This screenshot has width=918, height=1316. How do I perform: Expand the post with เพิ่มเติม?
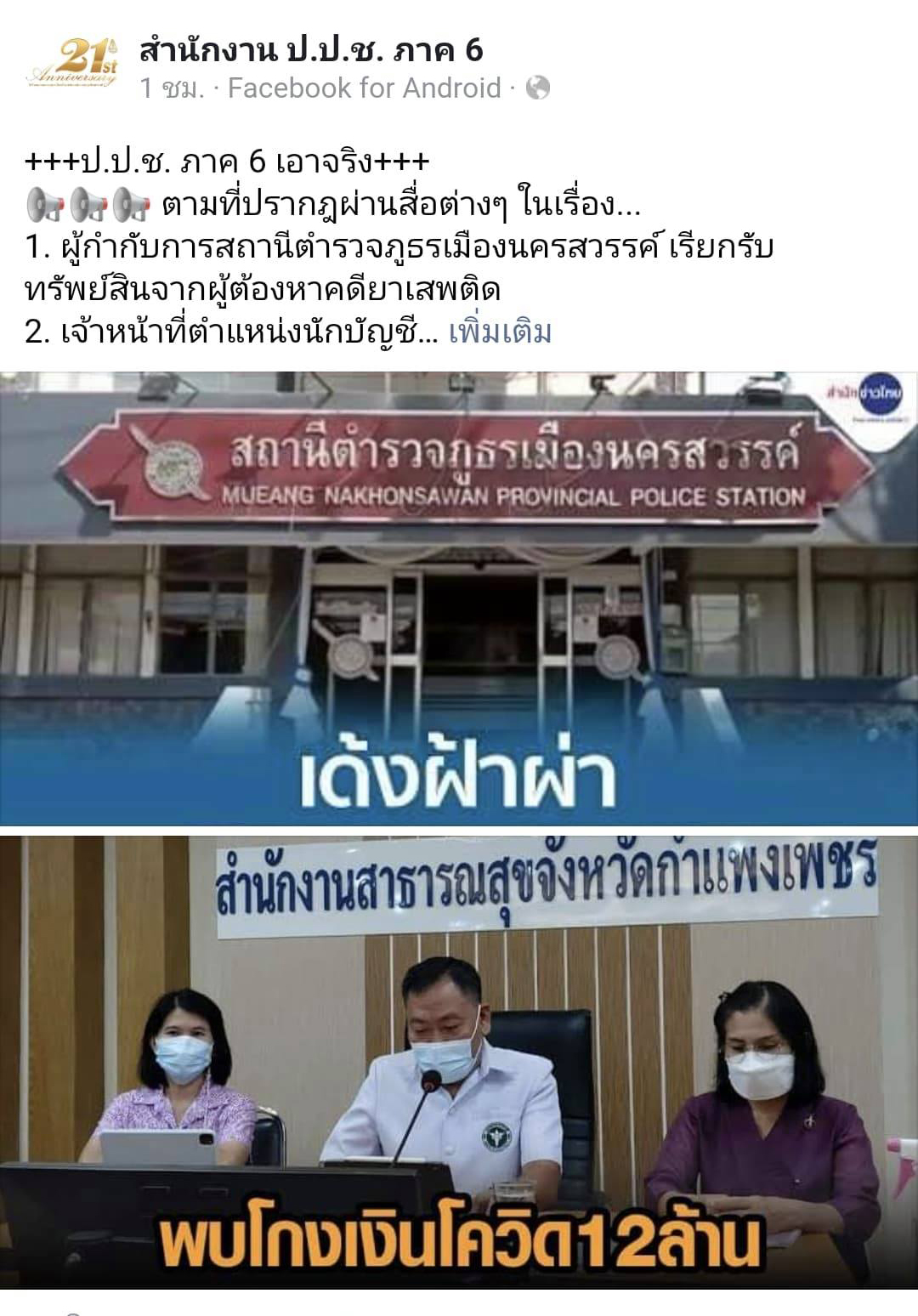pos(500,332)
